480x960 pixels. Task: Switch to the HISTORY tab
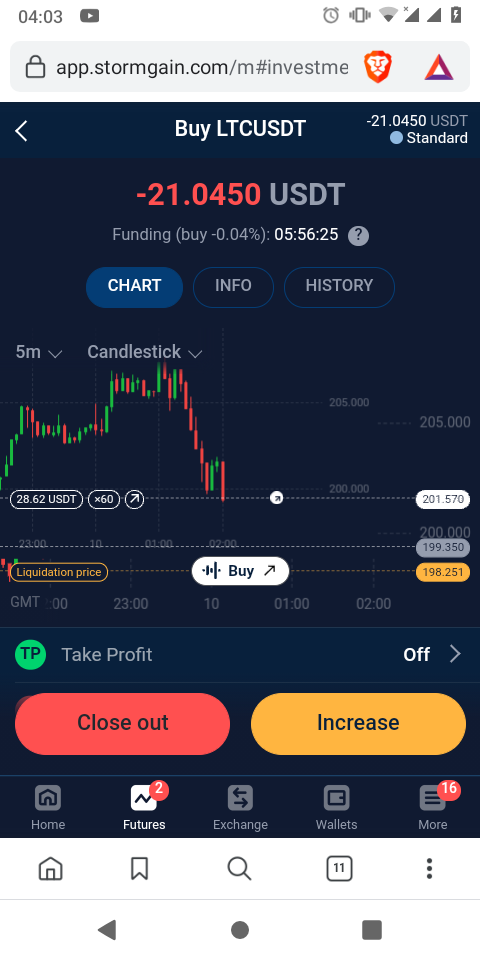(339, 287)
